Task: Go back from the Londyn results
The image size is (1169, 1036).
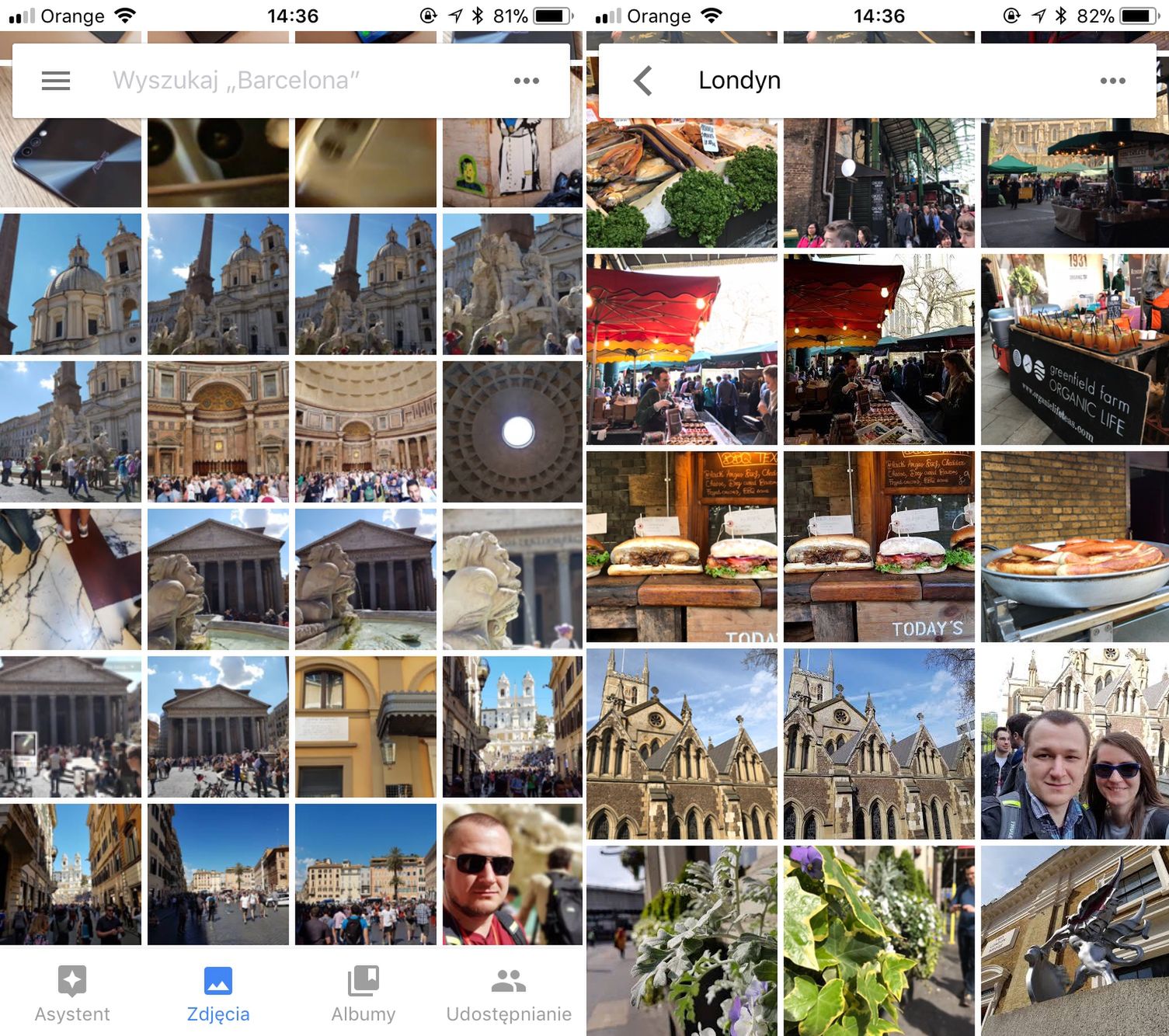Action: pos(642,81)
